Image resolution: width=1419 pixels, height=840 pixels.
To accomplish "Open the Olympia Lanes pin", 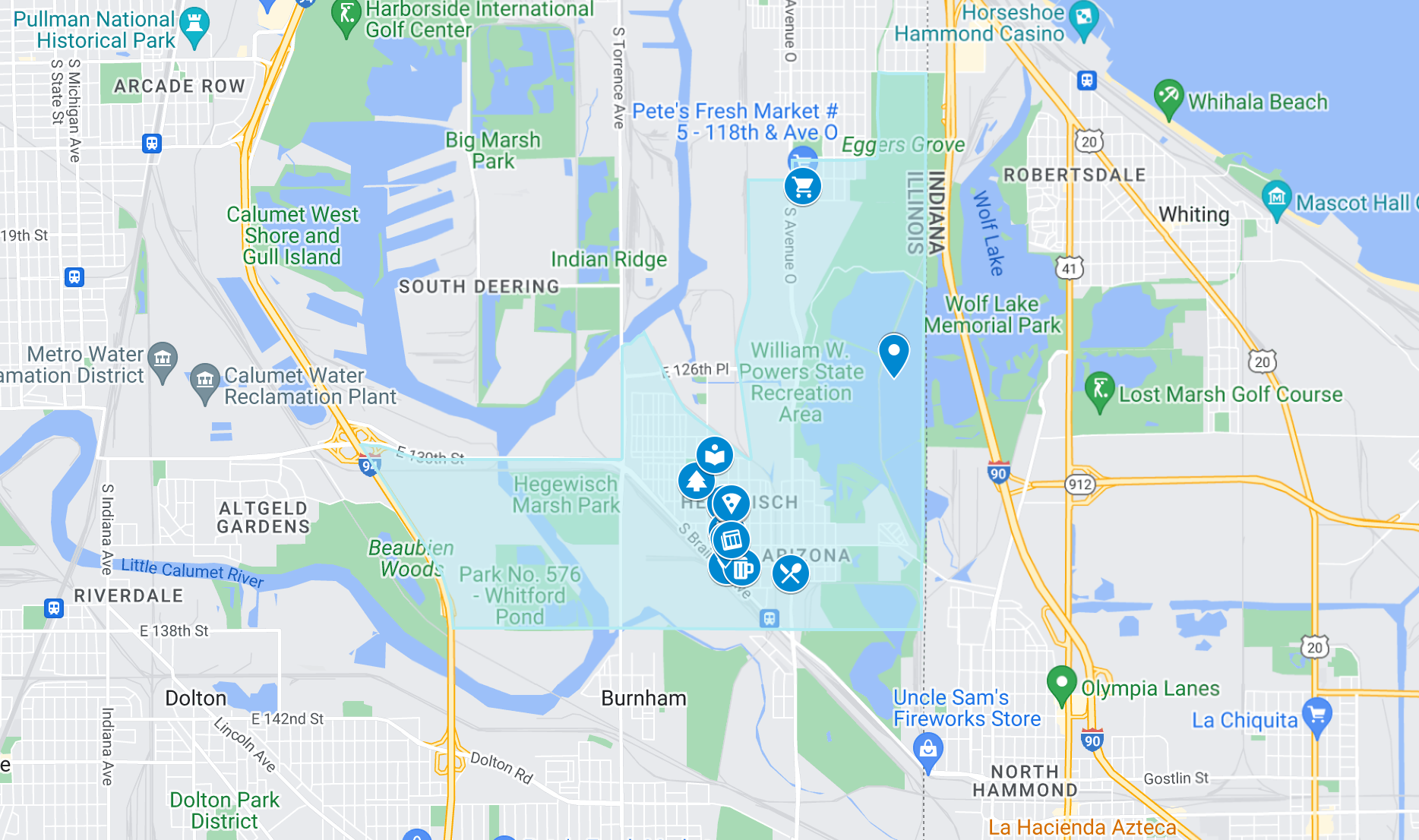I will (1061, 683).
